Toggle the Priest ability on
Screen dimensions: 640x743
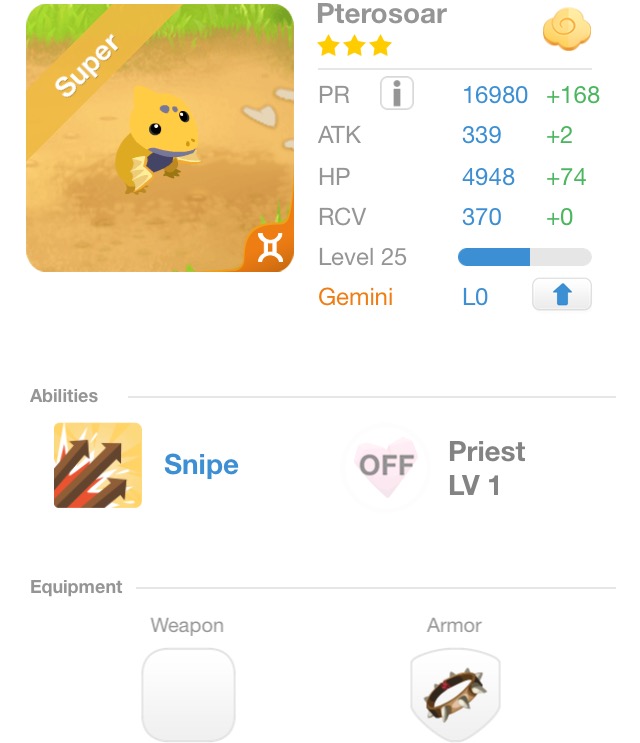pyautogui.click(x=386, y=466)
